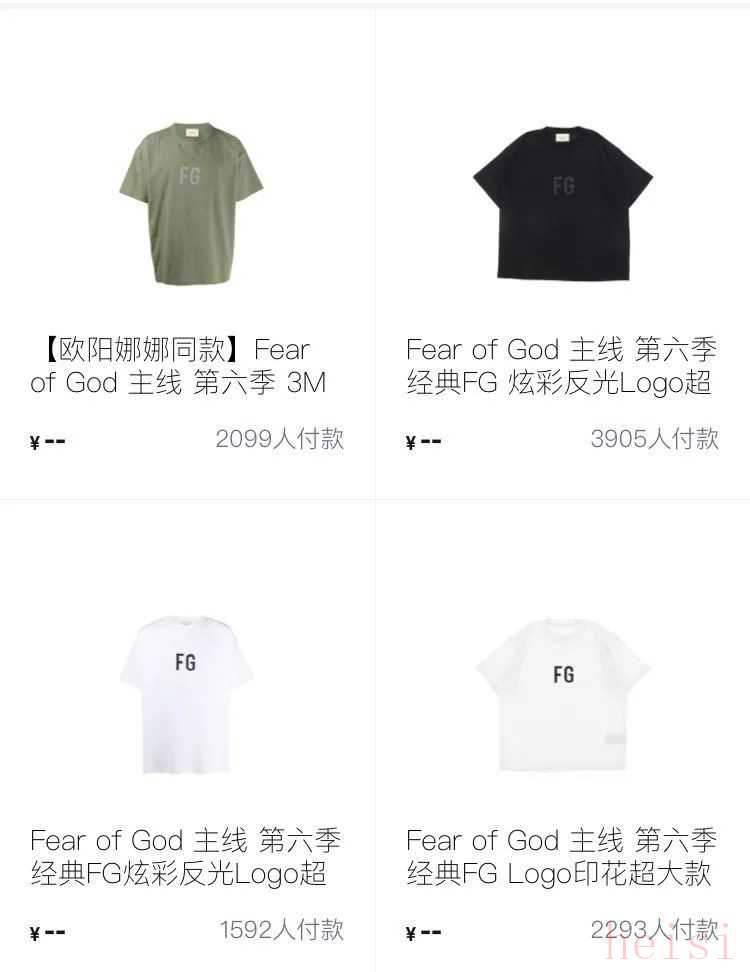The image size is (750, 972).
Task: Select the white FG tee with 1592人付款
Action: 188,693
